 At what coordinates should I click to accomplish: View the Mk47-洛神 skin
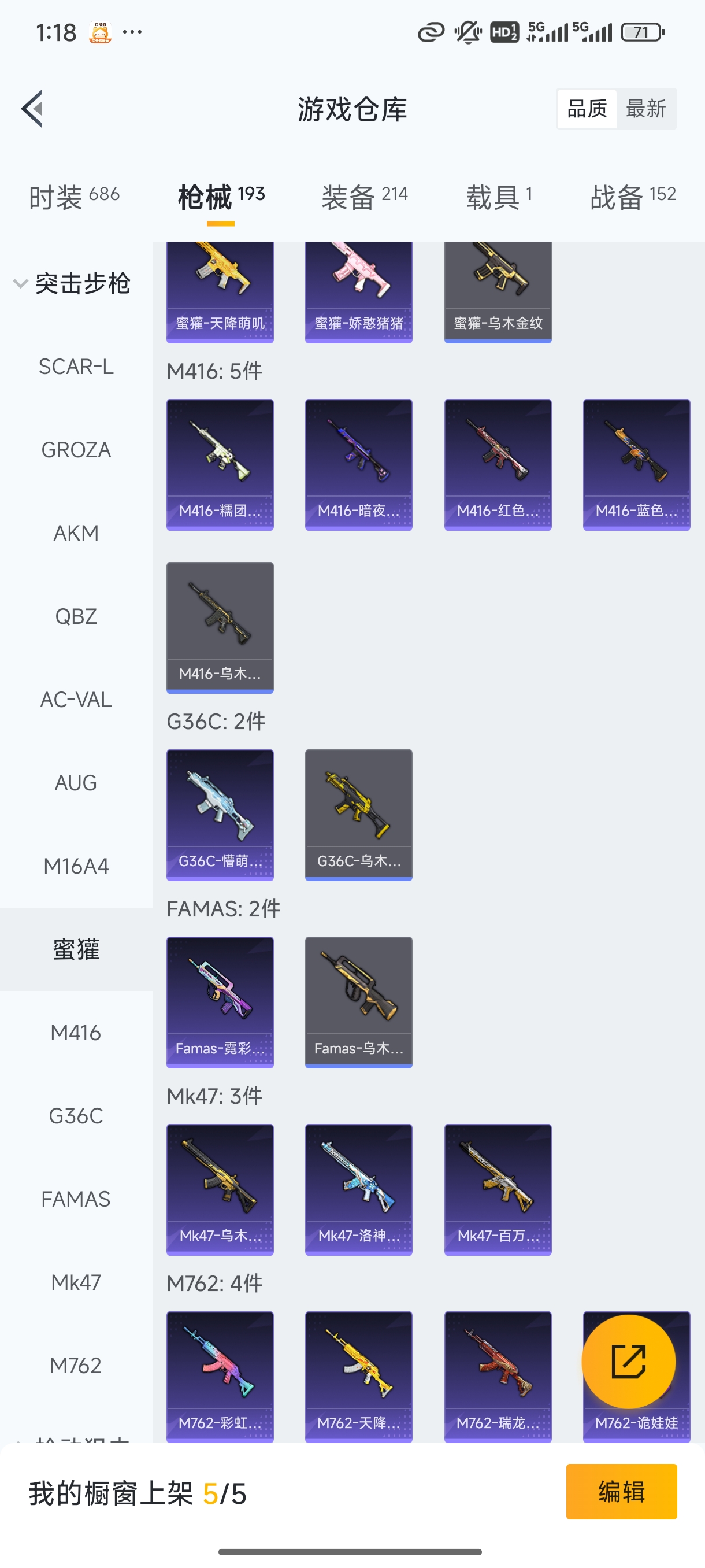pos(358,1189)
